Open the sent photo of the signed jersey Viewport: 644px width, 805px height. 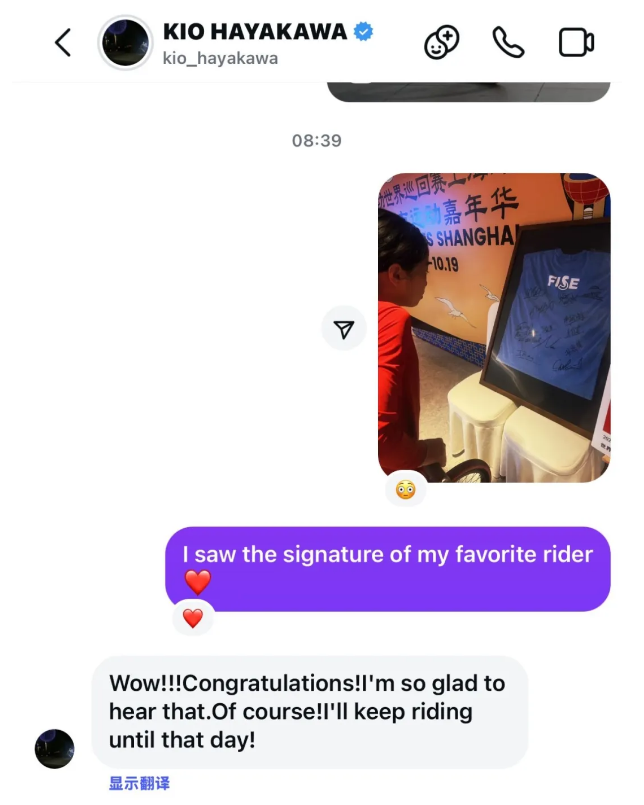click(x=494, y=327)
